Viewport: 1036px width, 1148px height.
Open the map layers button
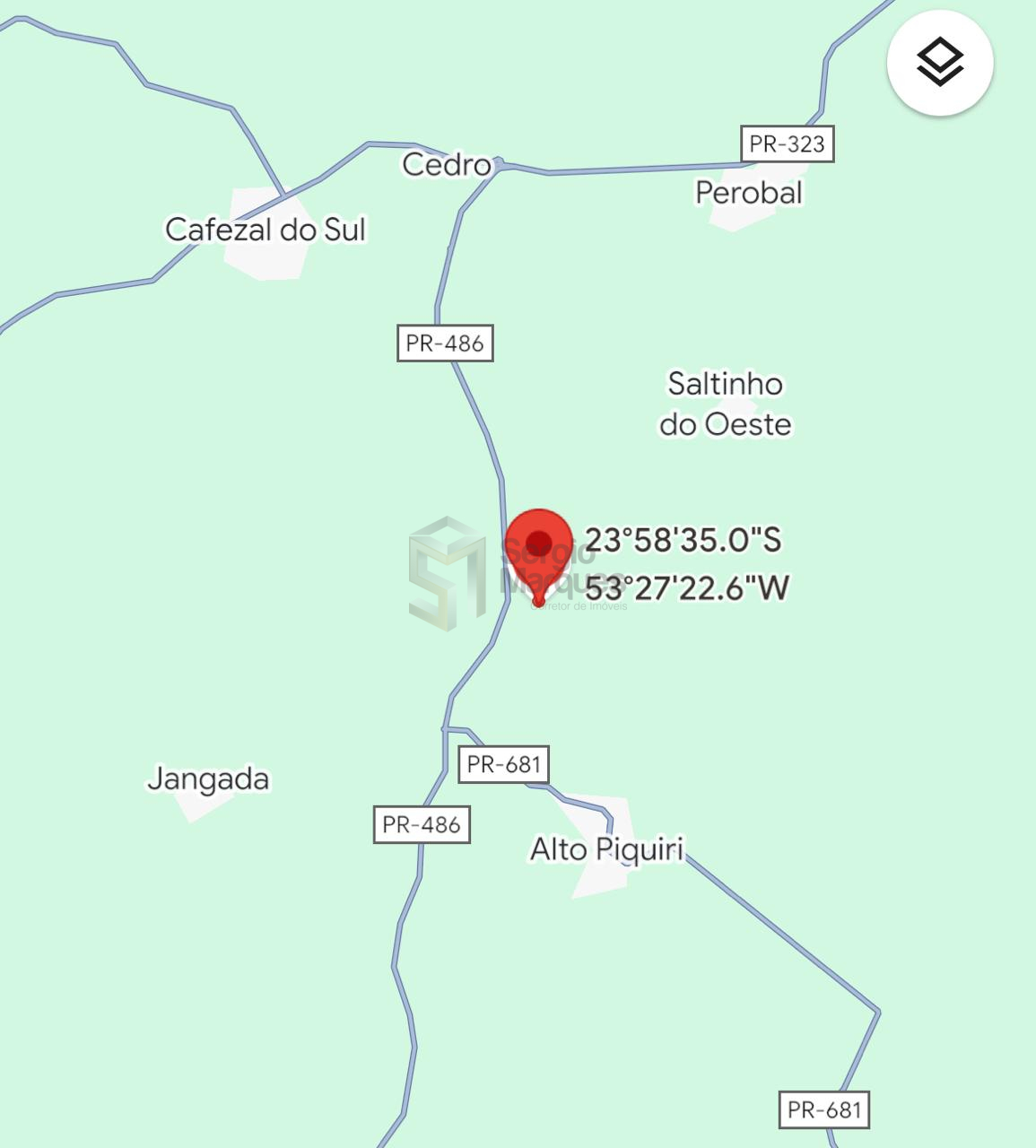pos(939,63)
